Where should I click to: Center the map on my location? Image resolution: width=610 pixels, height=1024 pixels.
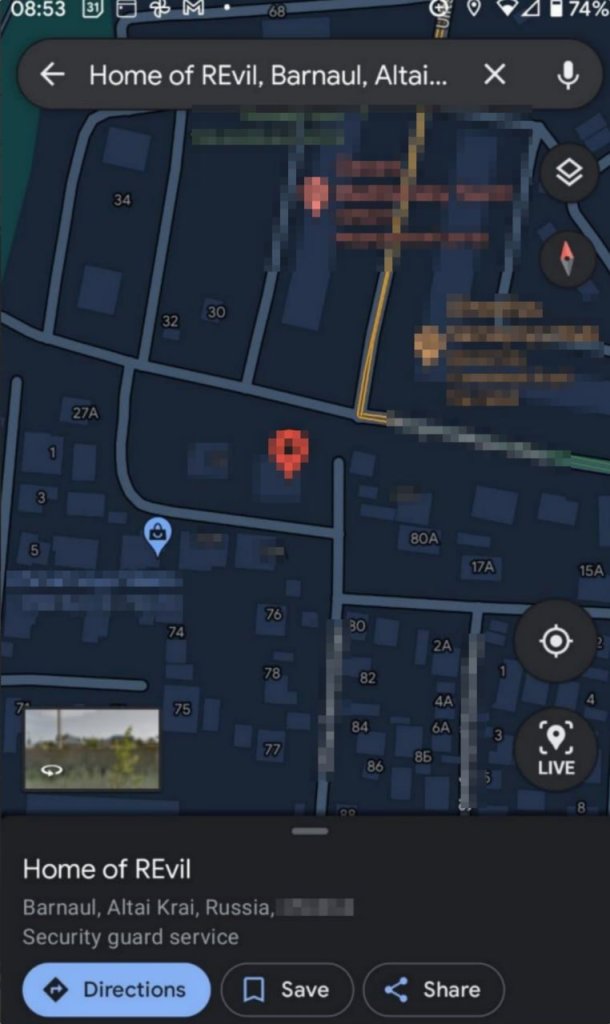point(556,641)
